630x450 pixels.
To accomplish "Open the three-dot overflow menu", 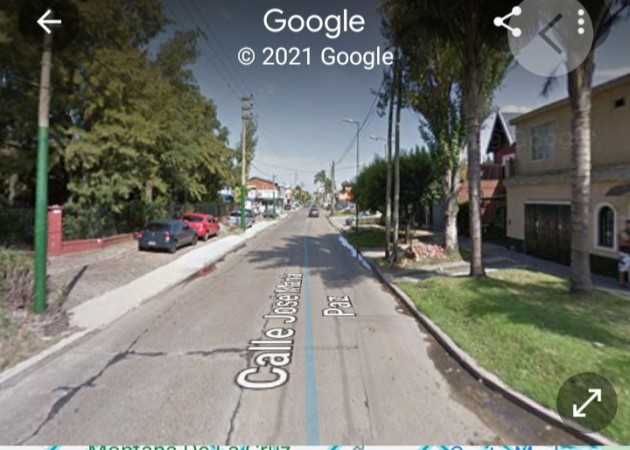I will (581, 22).
